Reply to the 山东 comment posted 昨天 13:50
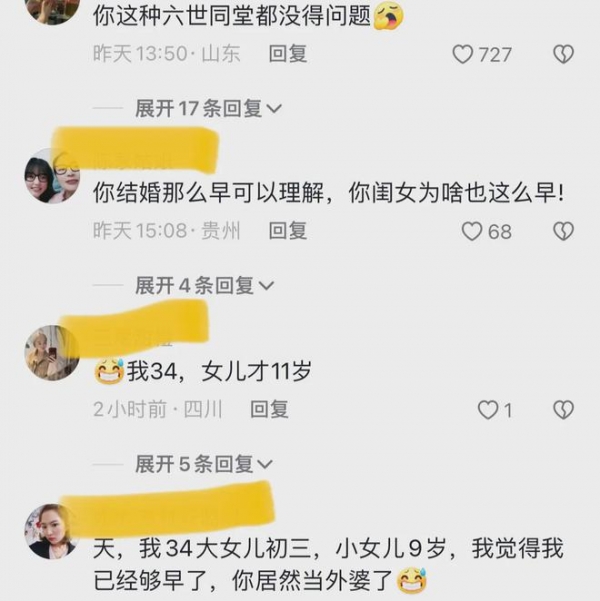 tap(288, 54)
